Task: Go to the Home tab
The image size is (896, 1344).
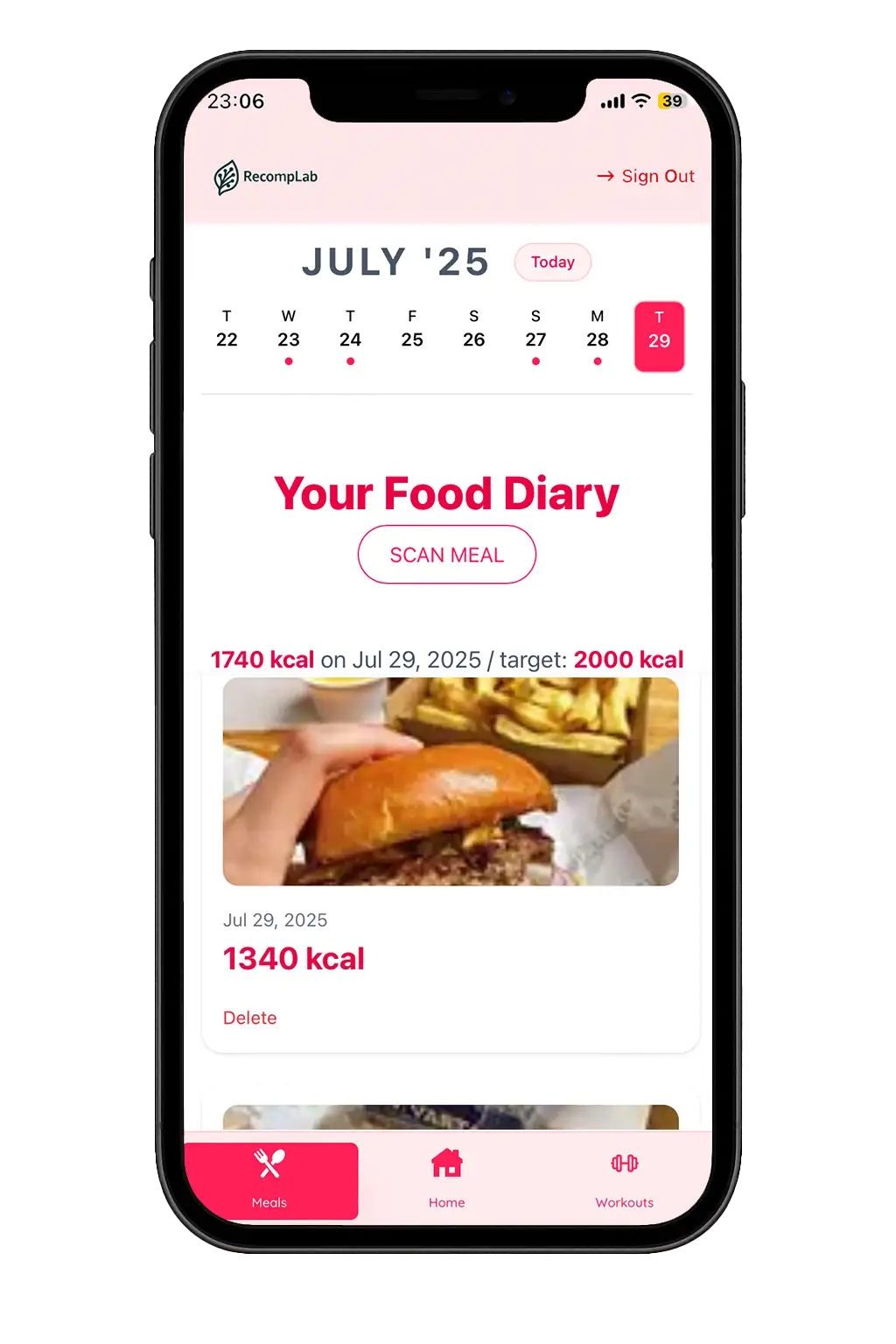Action: pos(446,1179)
